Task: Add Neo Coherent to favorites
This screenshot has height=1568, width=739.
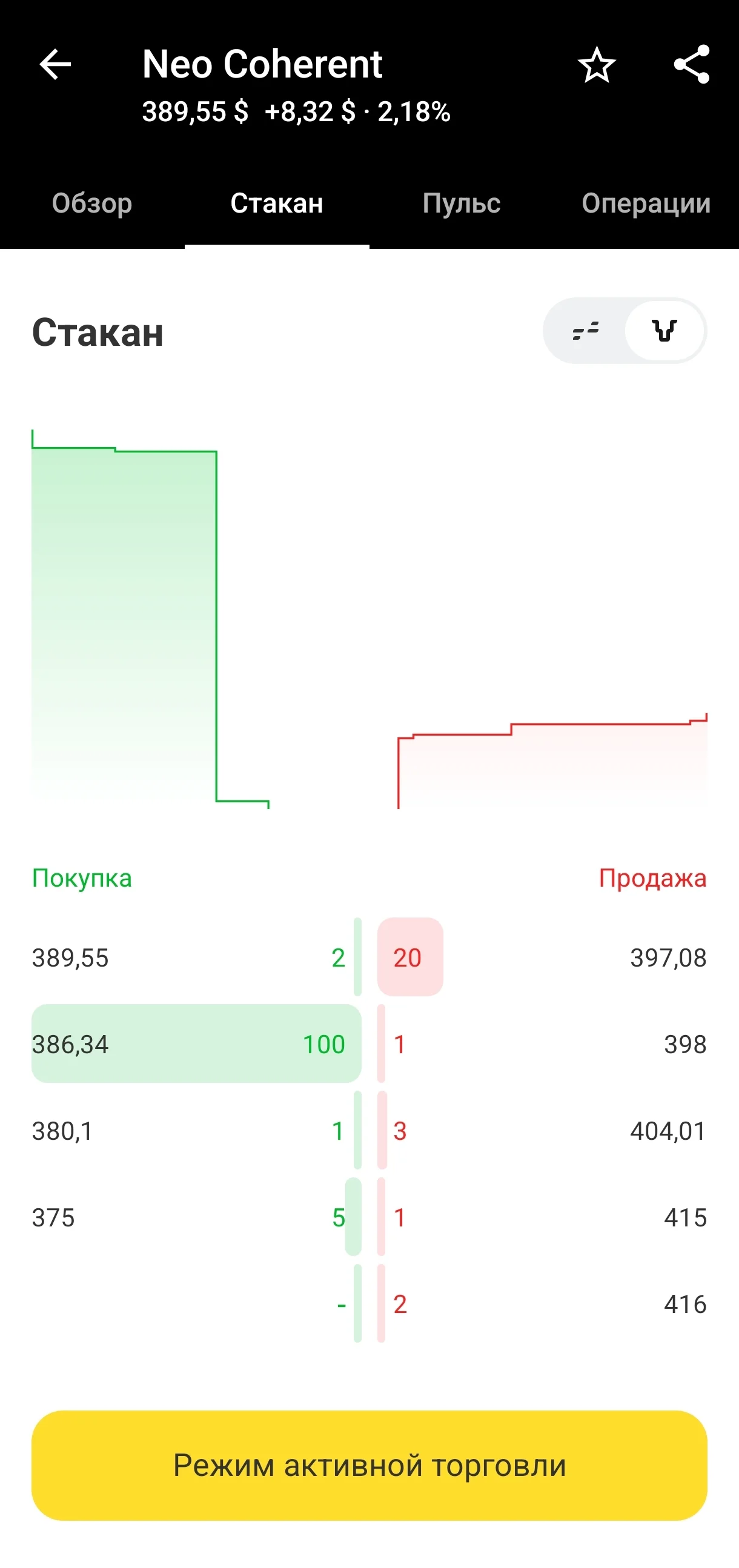Action: coord(597,65)
